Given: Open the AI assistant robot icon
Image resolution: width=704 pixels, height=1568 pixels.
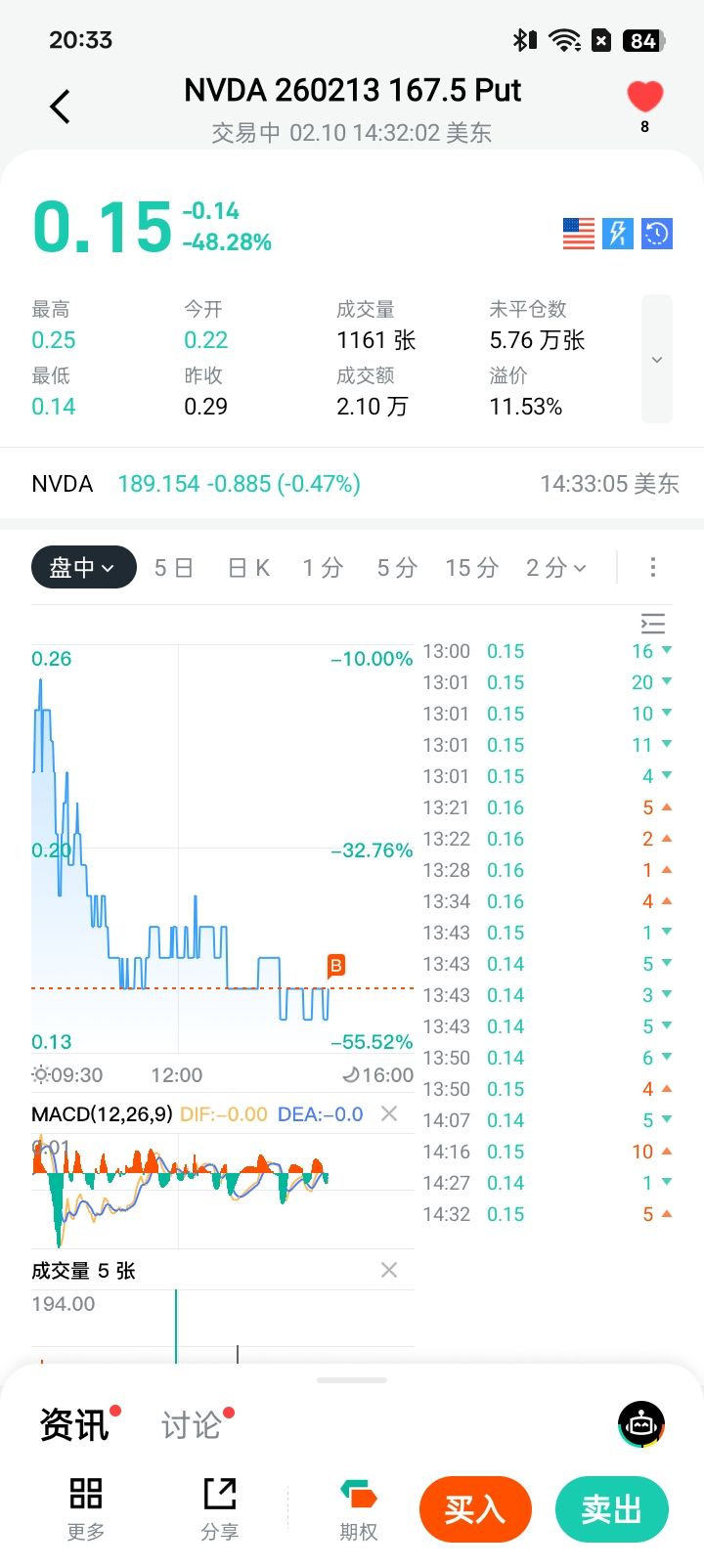Looking at the screenshot, I should pos(641,1424).
